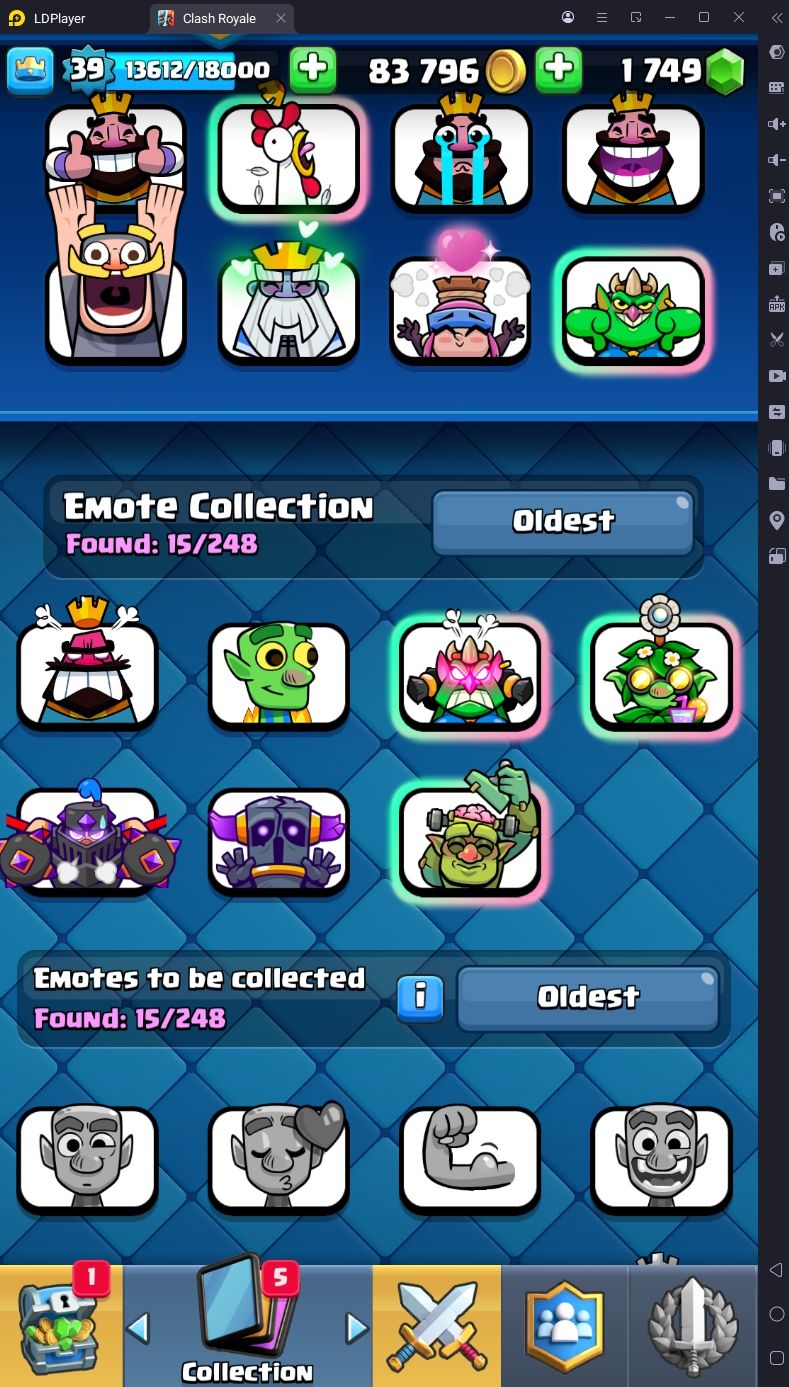This screenshot has height=1387, width=789.
Task: Go to next Collection section with right arrow
Action: pyautogui.click(x=355, y=1328)
